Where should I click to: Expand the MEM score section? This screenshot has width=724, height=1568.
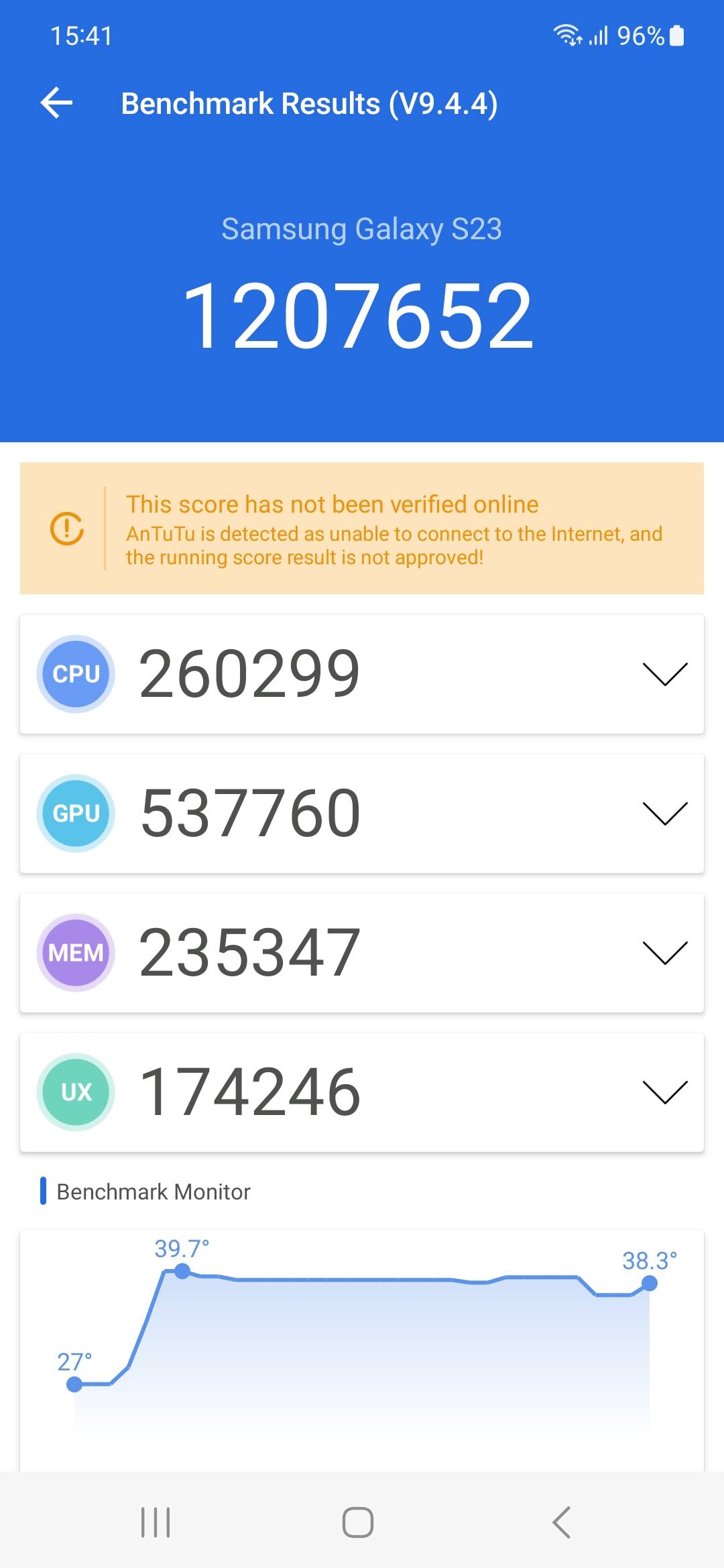pos(664,952)
